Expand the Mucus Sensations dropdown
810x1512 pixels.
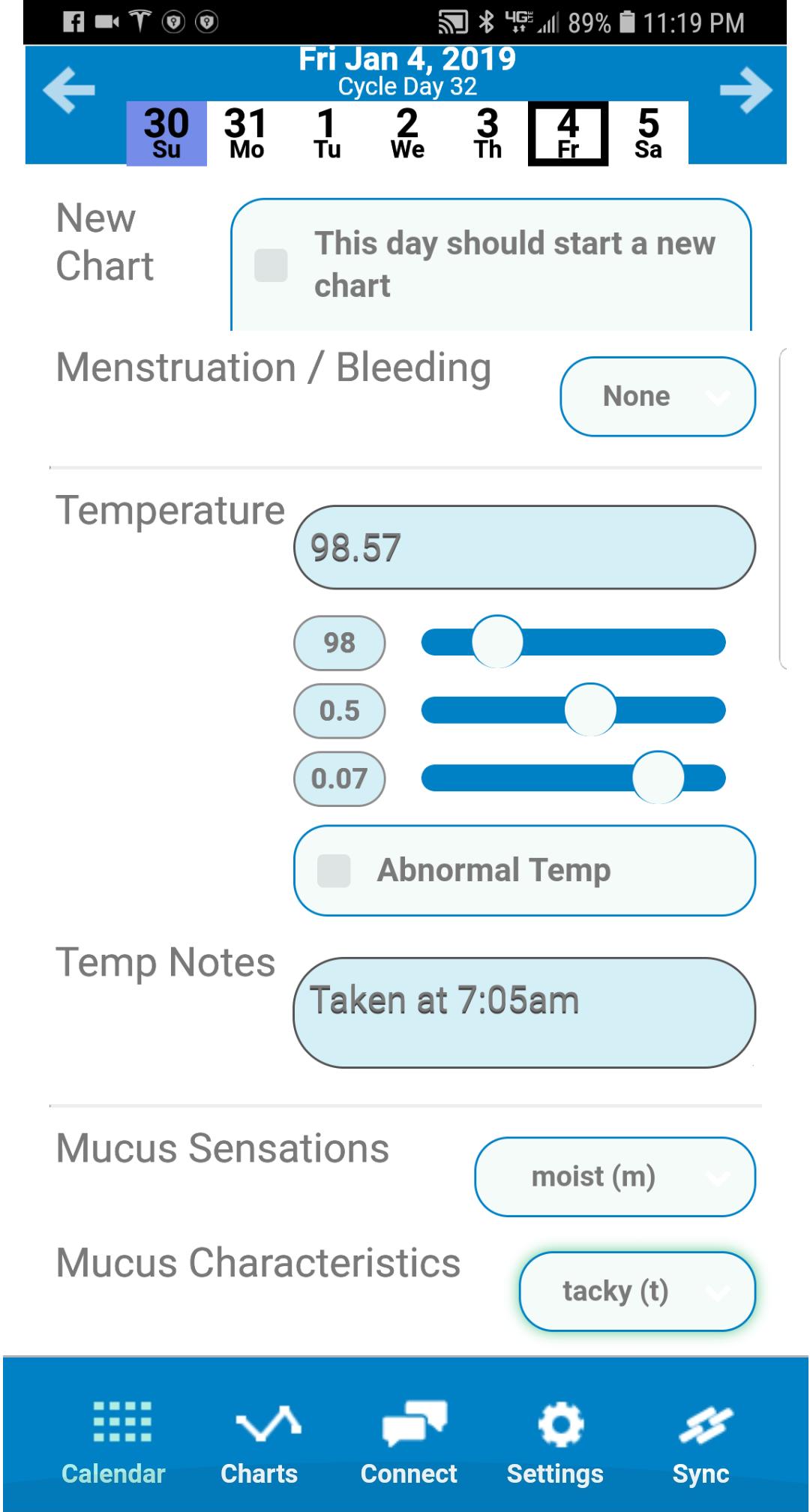point(614,1177)
